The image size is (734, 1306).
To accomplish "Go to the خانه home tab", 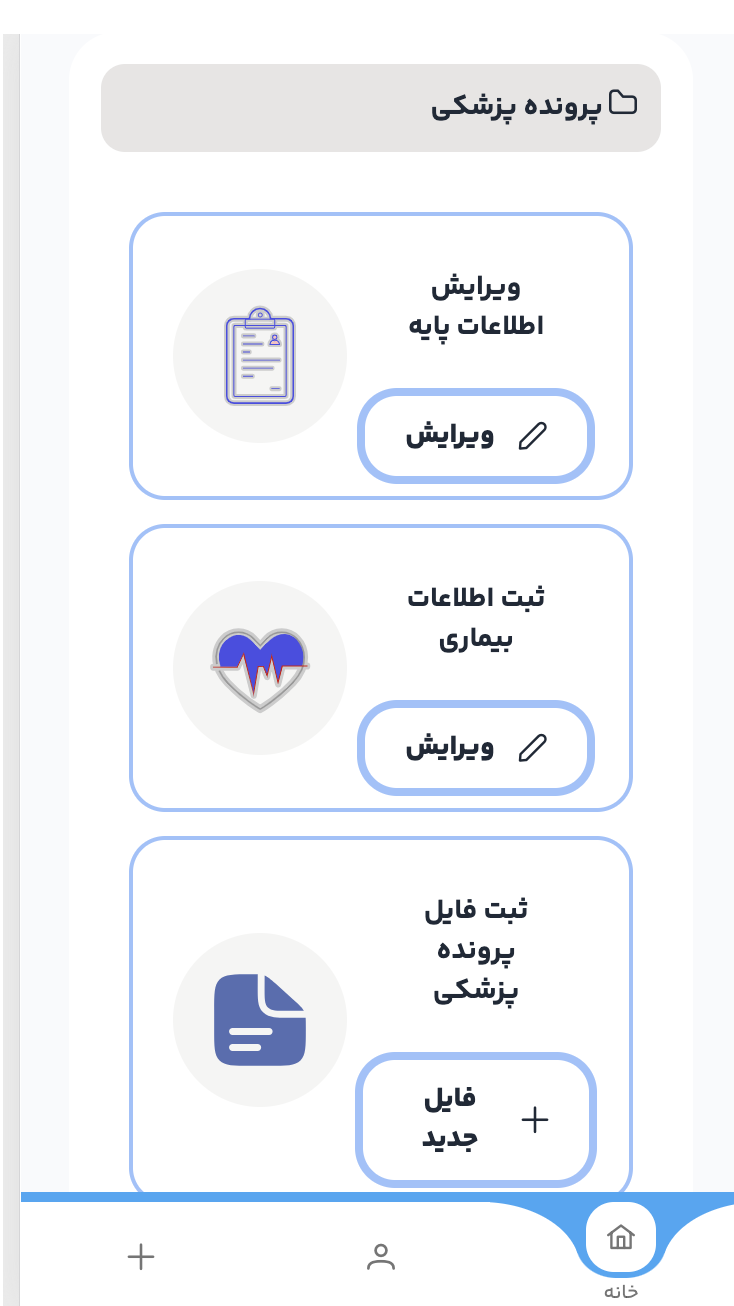I will coord(620,1240).
